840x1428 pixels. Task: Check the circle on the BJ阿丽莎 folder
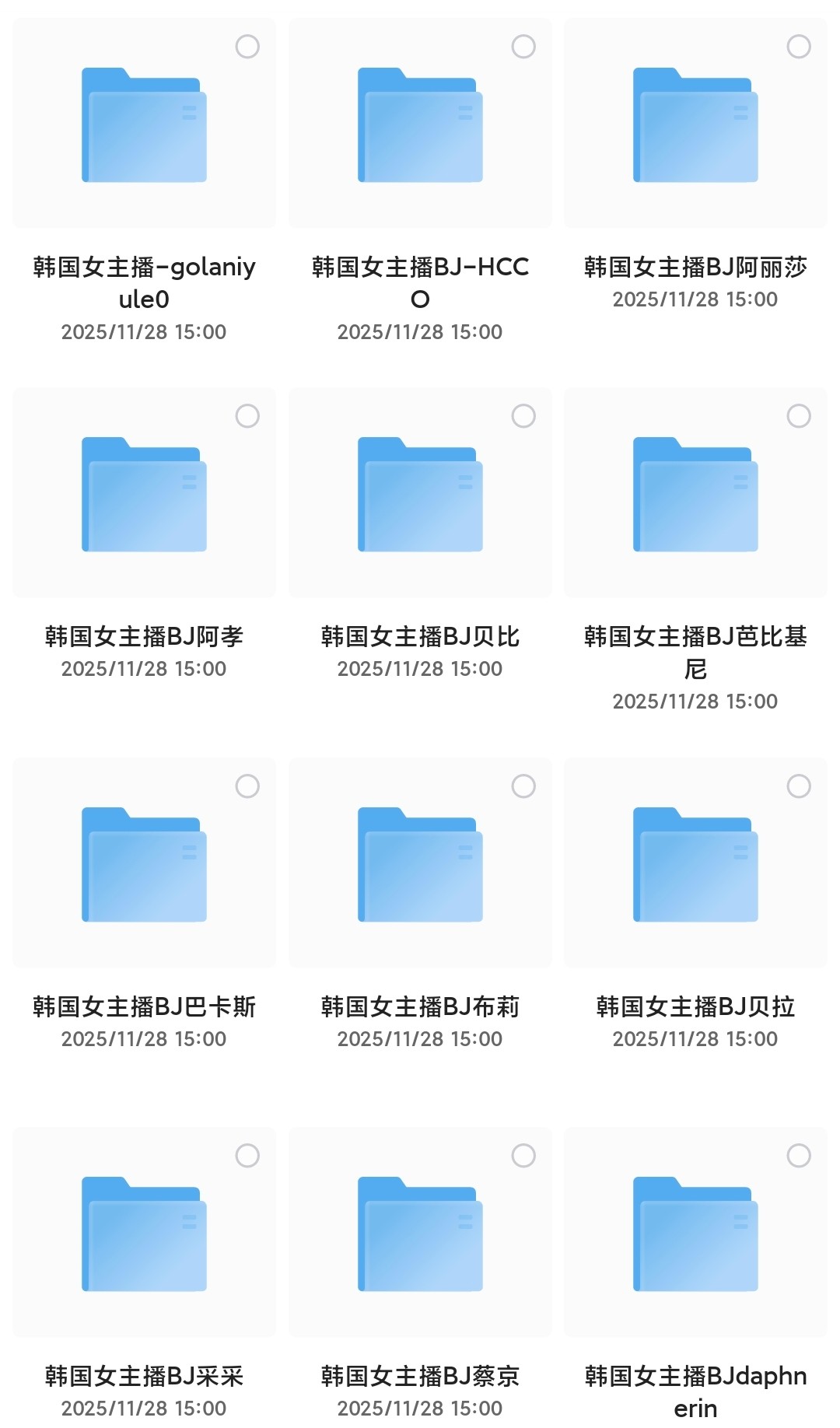pos(799,47)
